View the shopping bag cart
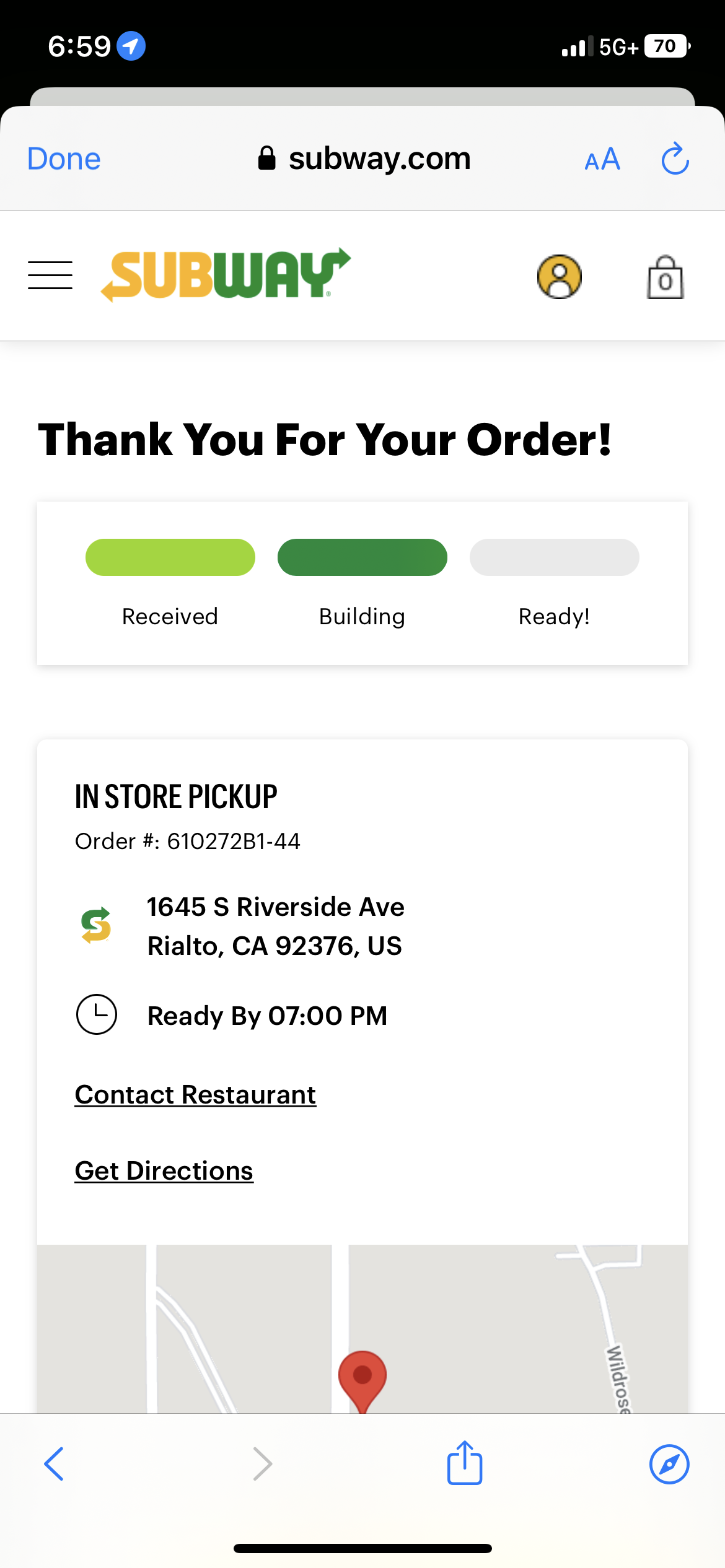 tap(665, 277)
